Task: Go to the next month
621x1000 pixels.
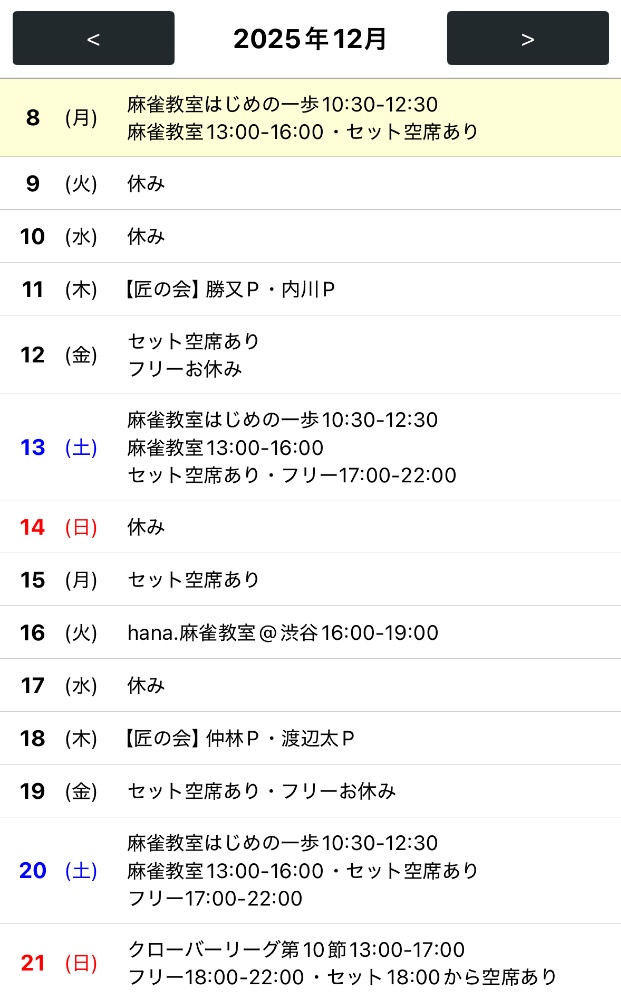Action: point(527,39)
